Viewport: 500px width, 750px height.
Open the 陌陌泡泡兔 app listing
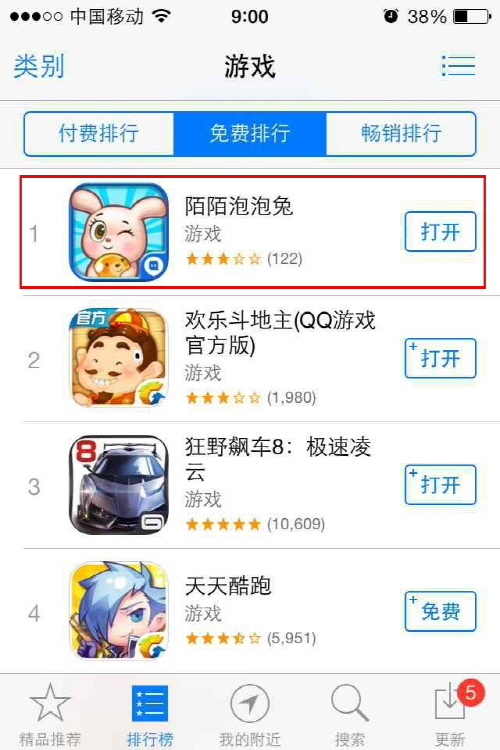[x=253, y=232]
